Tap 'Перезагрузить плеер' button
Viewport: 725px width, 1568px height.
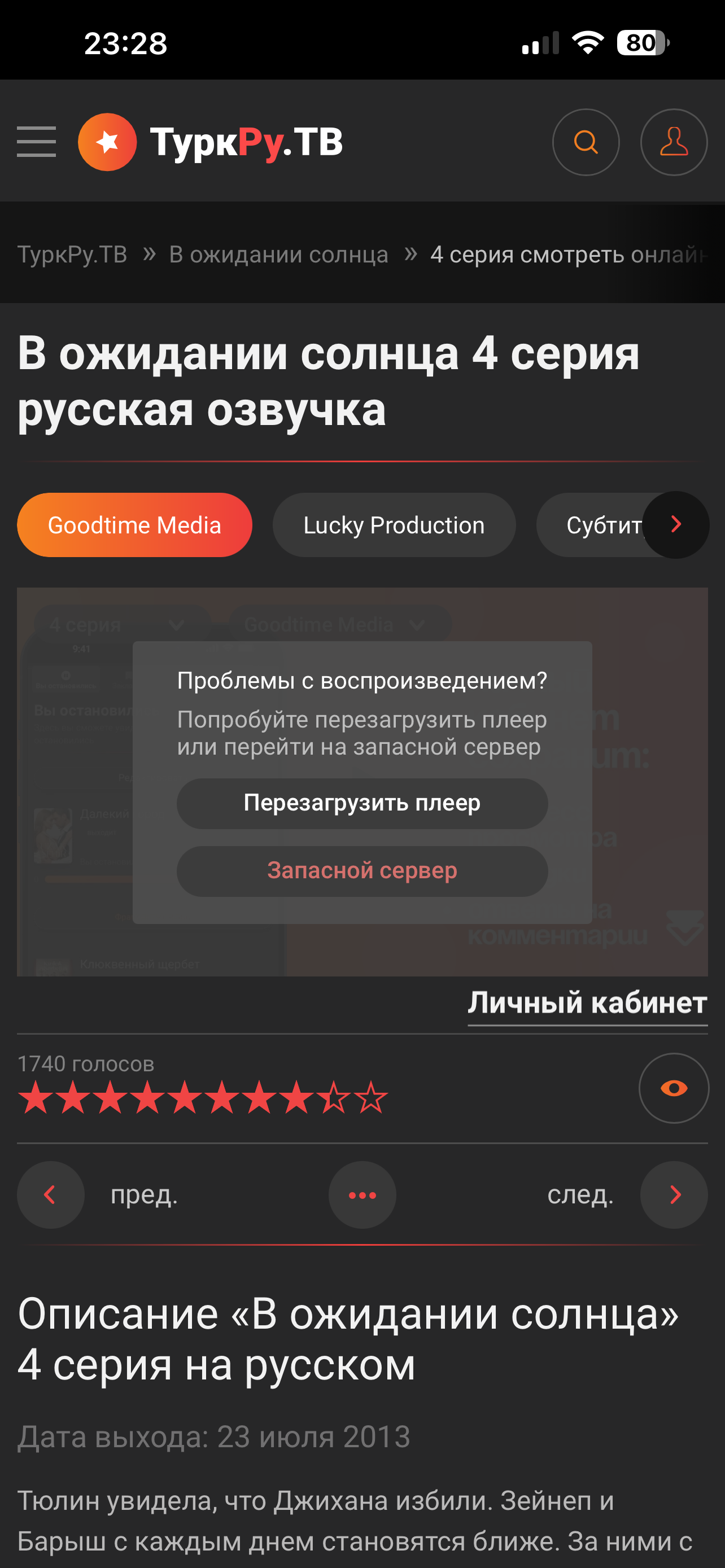coord(362,803)
